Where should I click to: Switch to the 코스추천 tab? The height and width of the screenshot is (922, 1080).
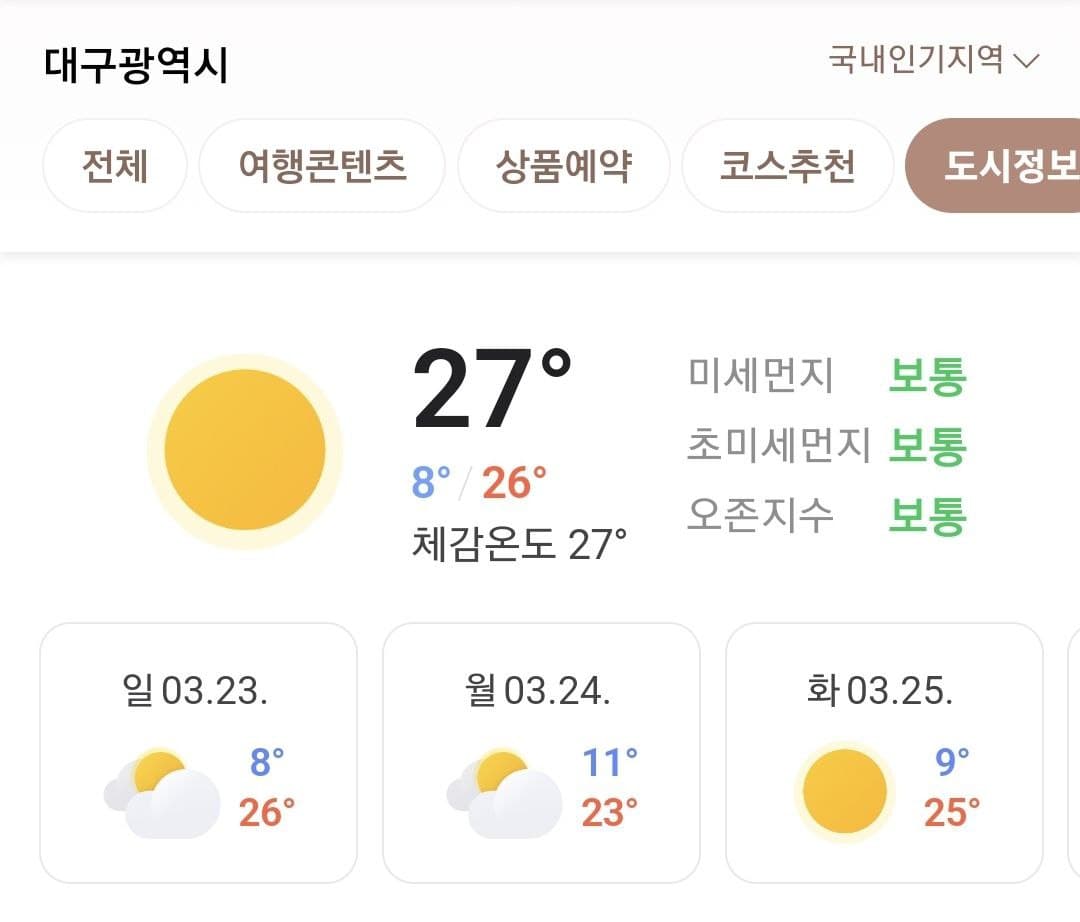(787, 166)
